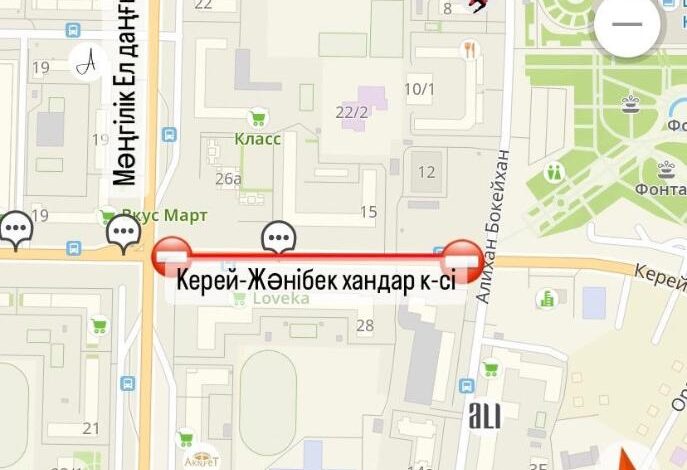Tap the road closure sign at the Алихан Бөкейхан intersection
The image size is (687, 470).
coord(463,256)
